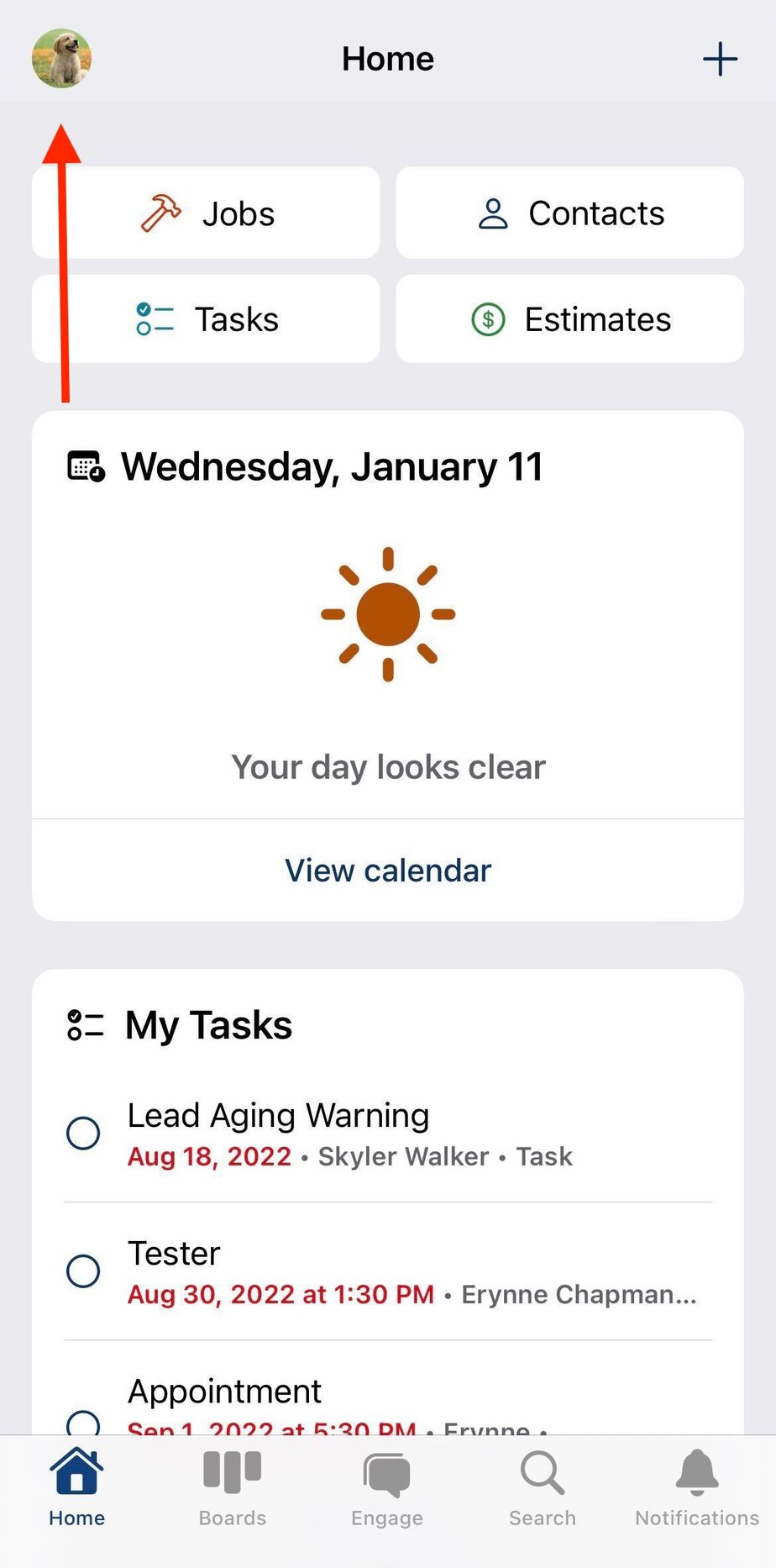Click the calendar icon beside Wednesday, January 11
Image resolution: width=776 pixels, height=1568 pixels.
[x=84, y=467]
